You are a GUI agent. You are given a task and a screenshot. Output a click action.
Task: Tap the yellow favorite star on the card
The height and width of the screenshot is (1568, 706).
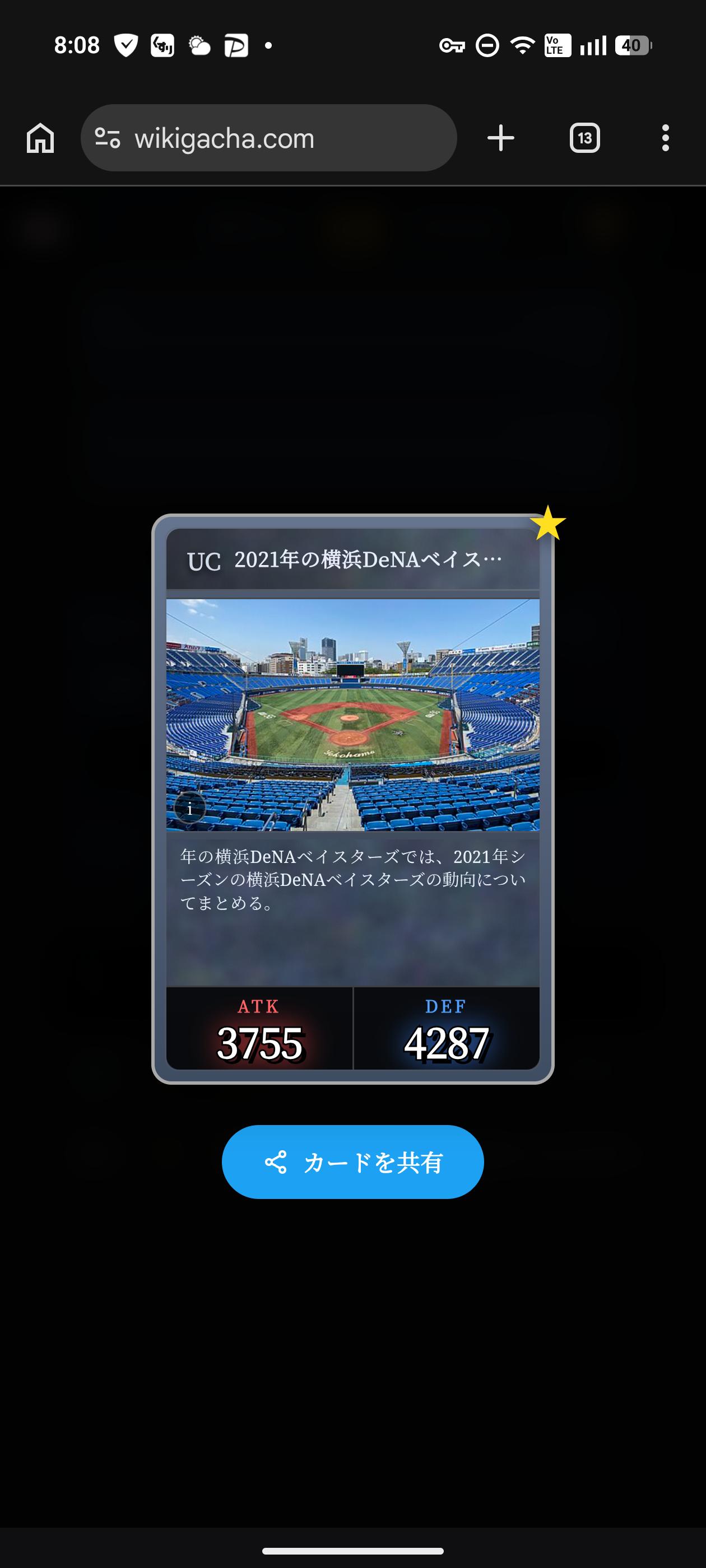547,524
